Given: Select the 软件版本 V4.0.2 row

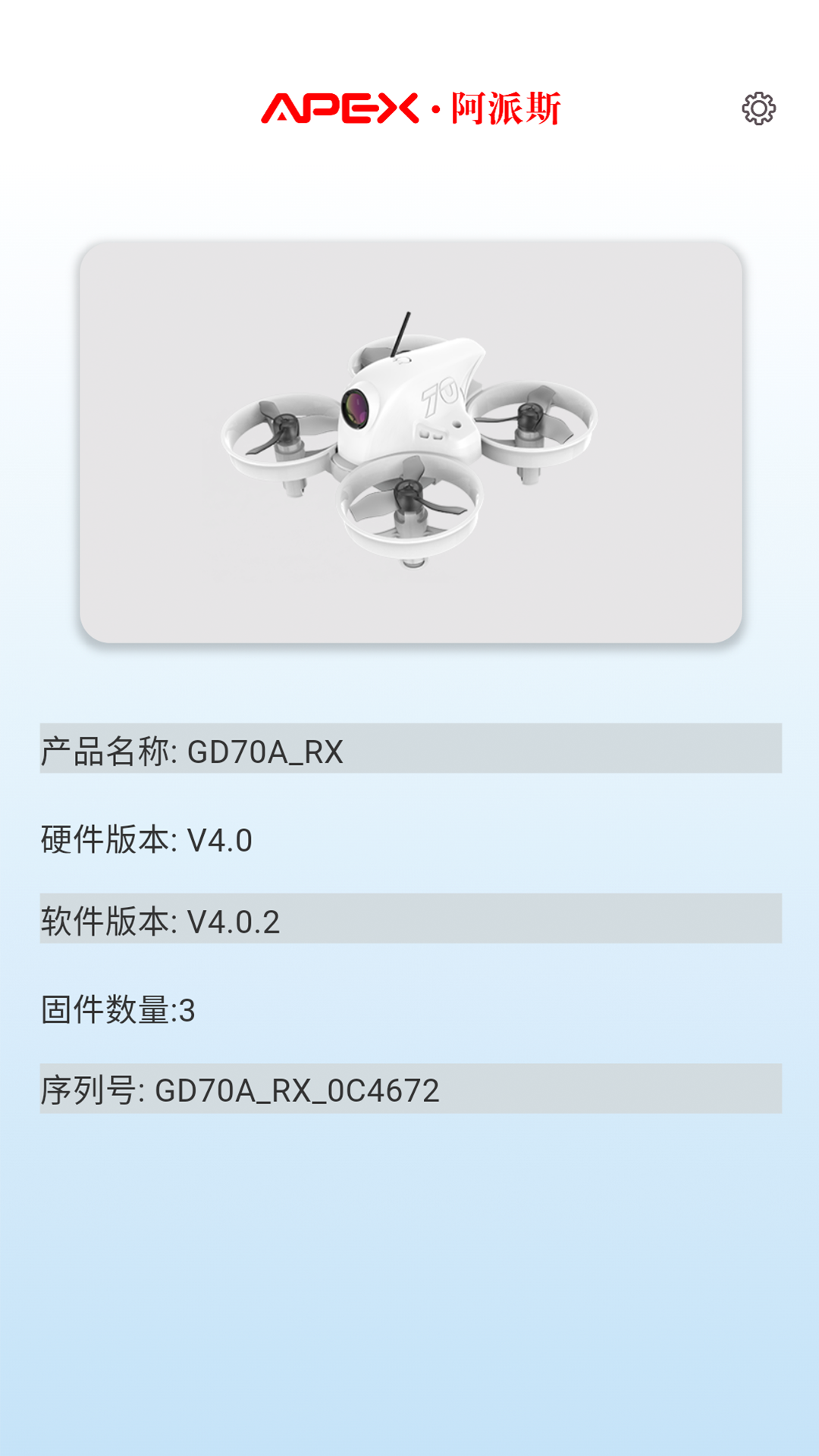Looking at the screenshot, I should 409,921.
